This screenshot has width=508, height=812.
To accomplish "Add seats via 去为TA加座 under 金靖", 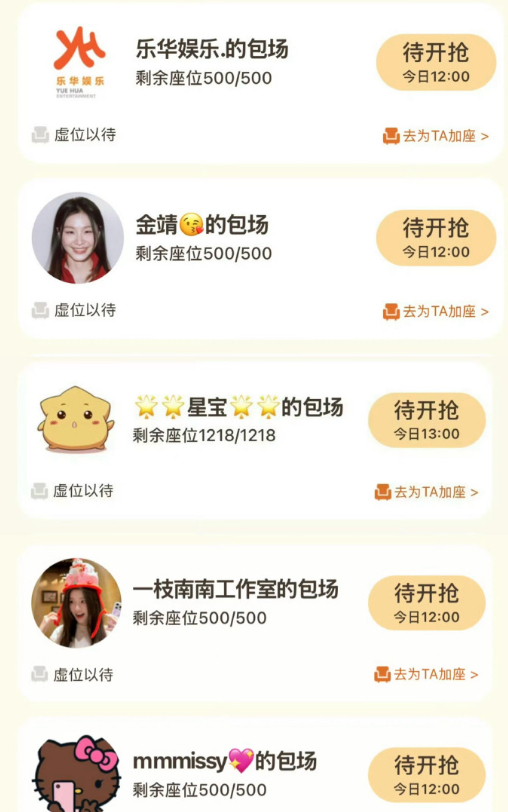I will (436, 312).
